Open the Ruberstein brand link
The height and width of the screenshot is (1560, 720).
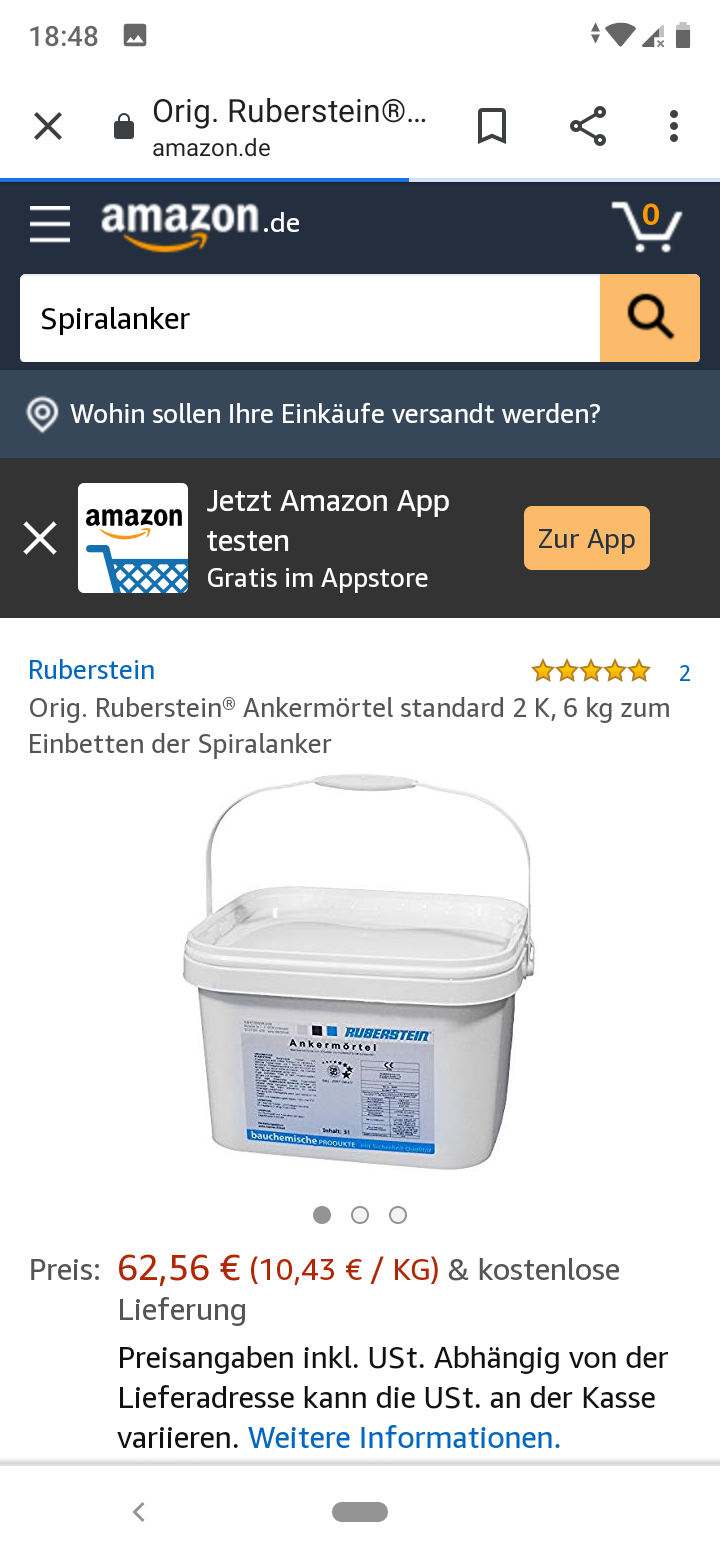[x=92, y=670]
